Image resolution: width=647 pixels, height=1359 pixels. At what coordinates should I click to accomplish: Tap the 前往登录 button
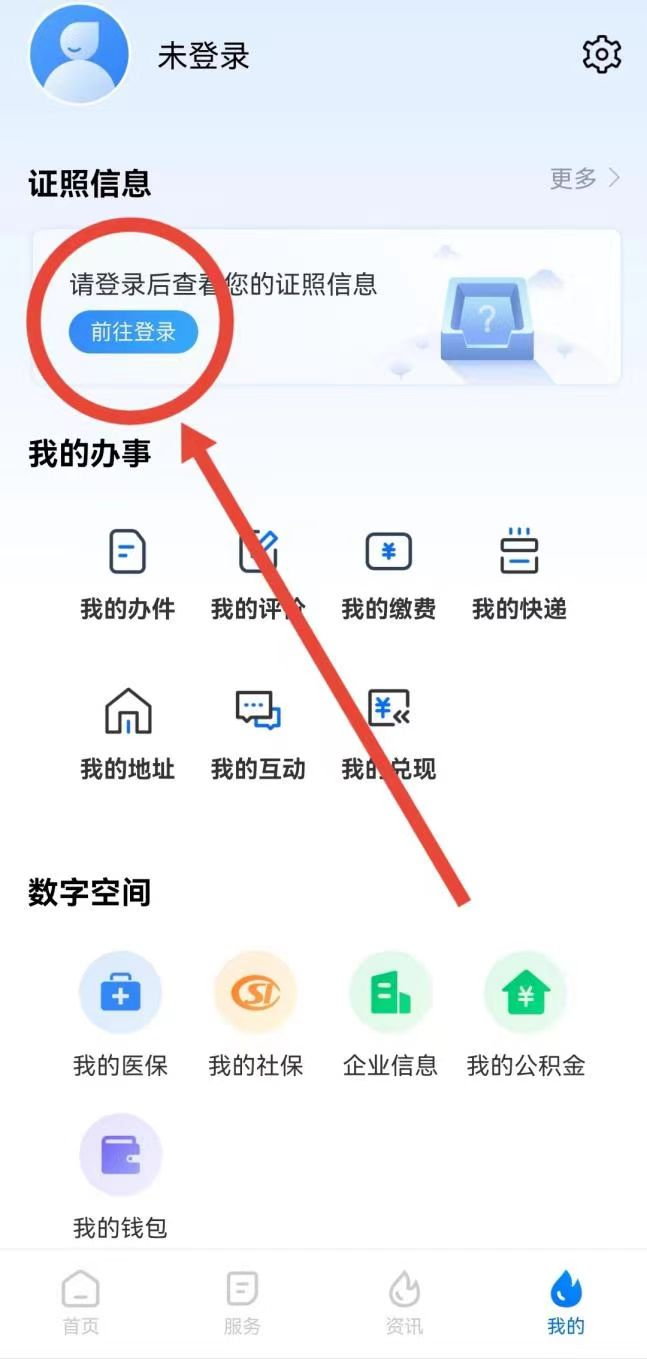click(133, 332)
